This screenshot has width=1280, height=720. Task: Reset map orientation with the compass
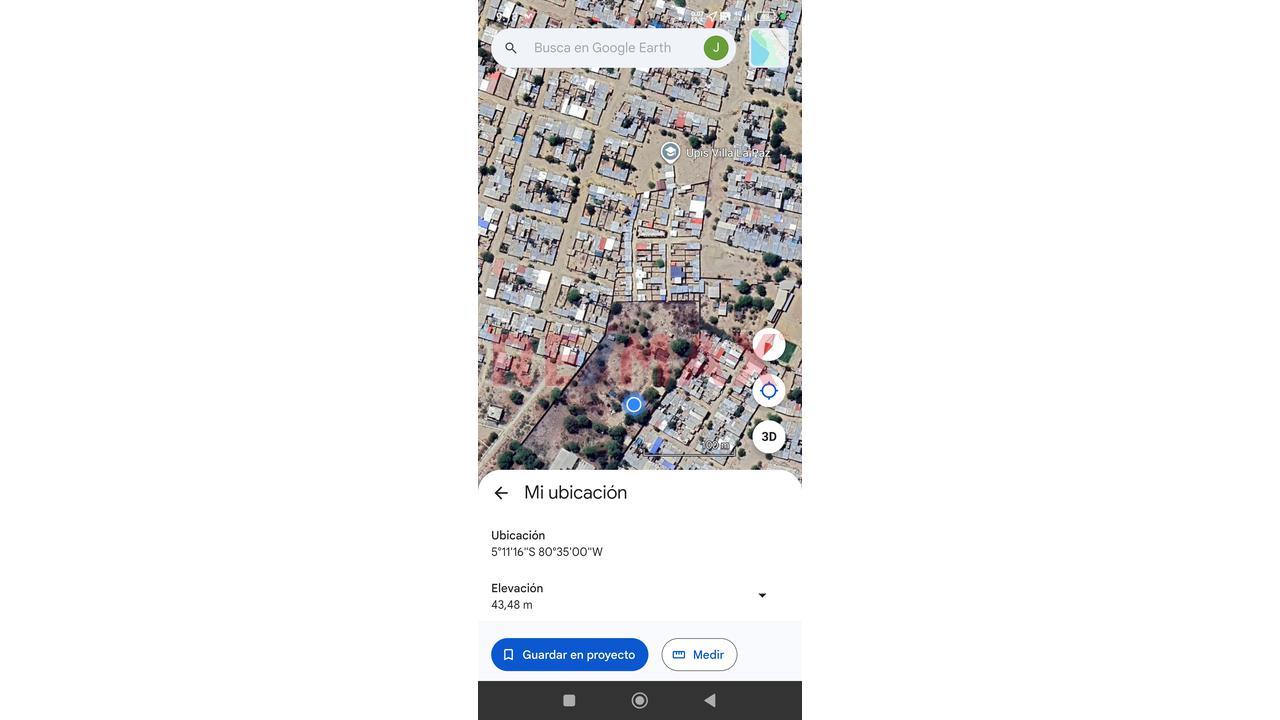tap(769, 345)
